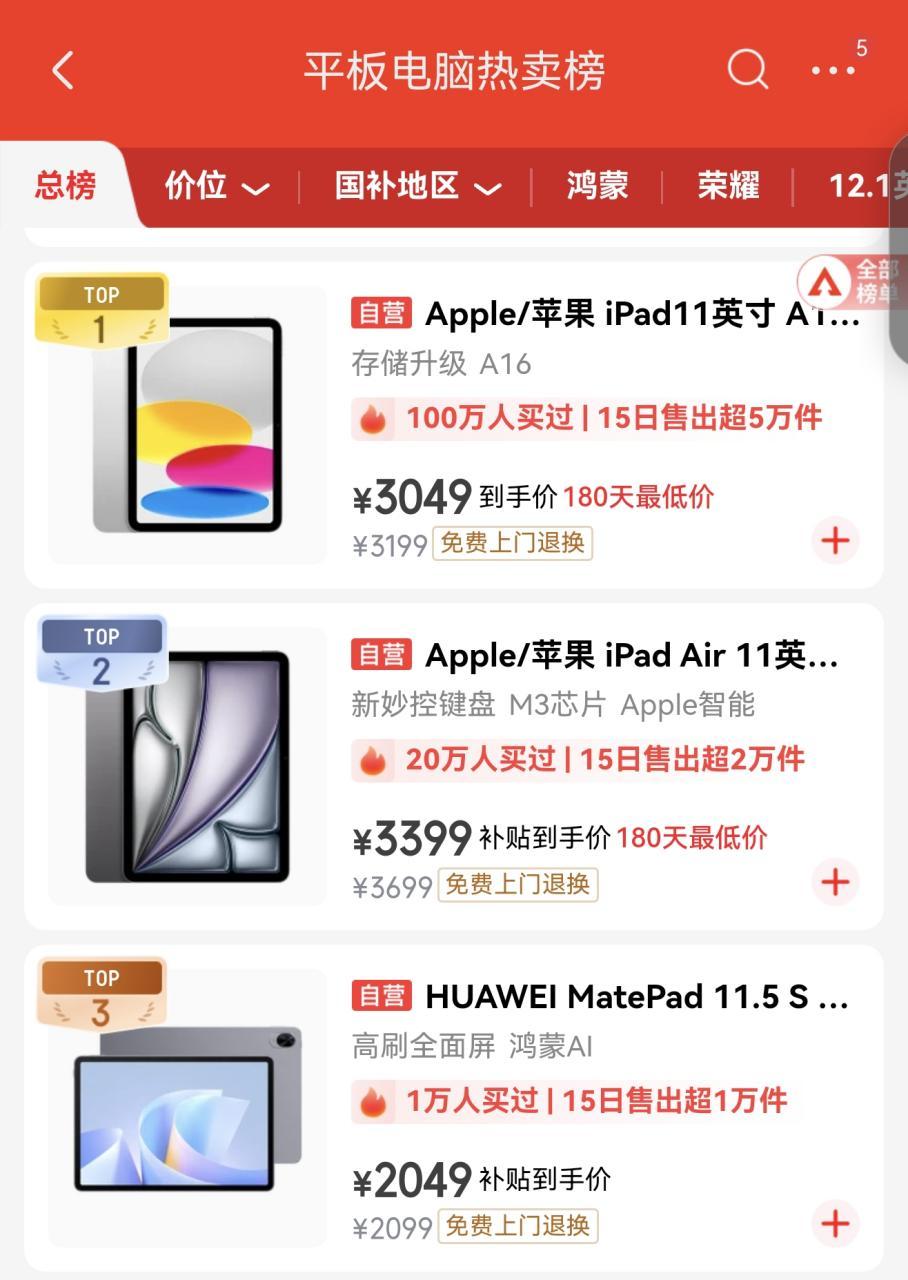The image size is (908, 1280).
Task: Go back using the top-left arrow
Action: [x=63, y=71]
